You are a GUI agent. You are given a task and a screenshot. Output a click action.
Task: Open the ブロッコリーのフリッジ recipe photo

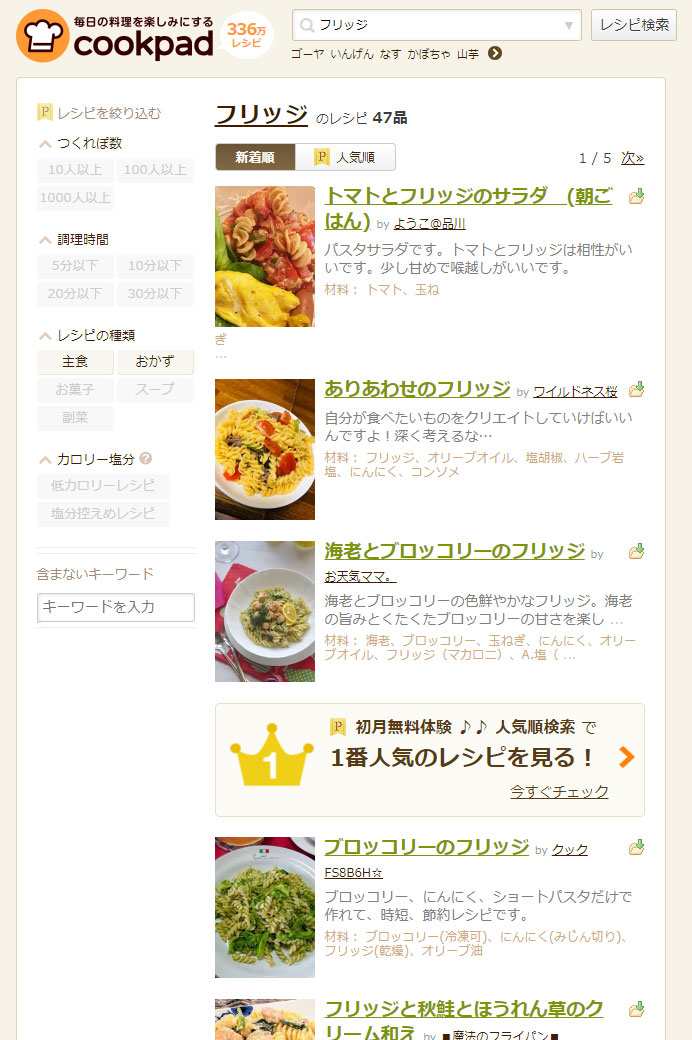[x=265, y=907]
